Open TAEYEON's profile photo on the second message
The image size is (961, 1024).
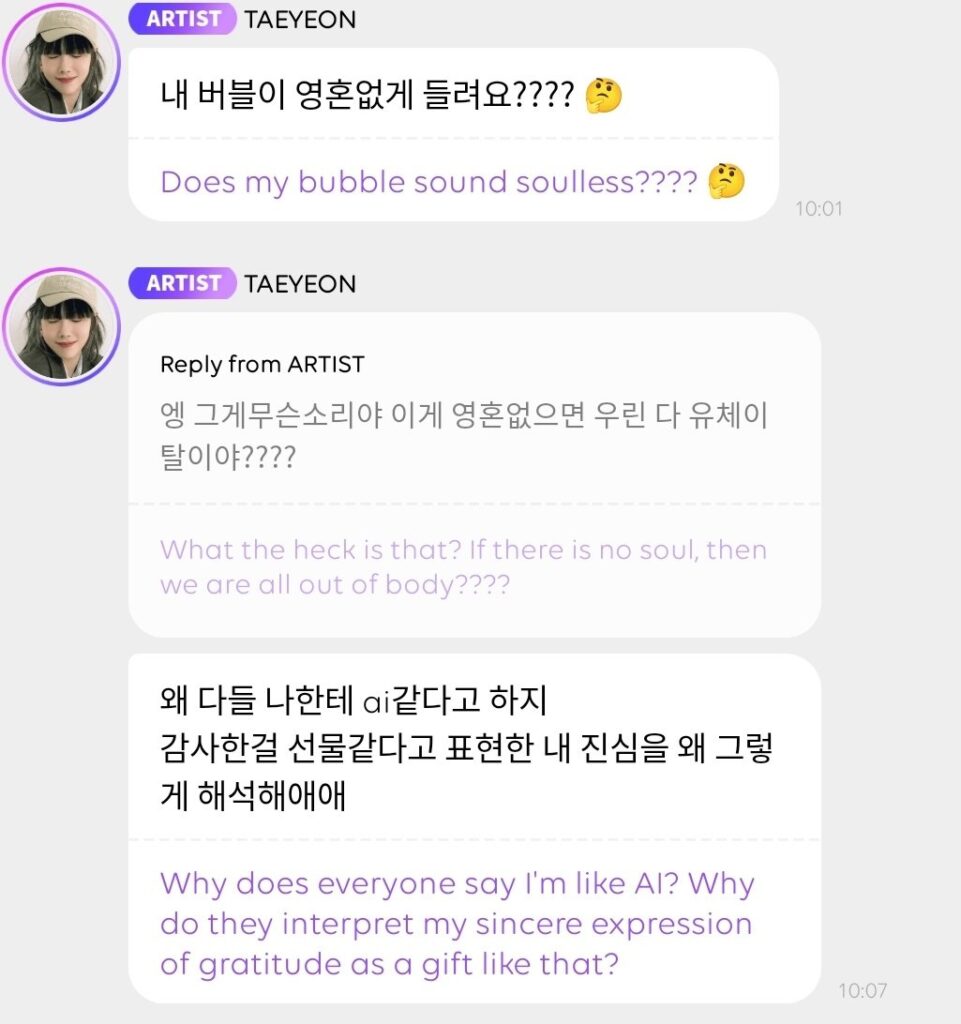click(x=62, y=325)
